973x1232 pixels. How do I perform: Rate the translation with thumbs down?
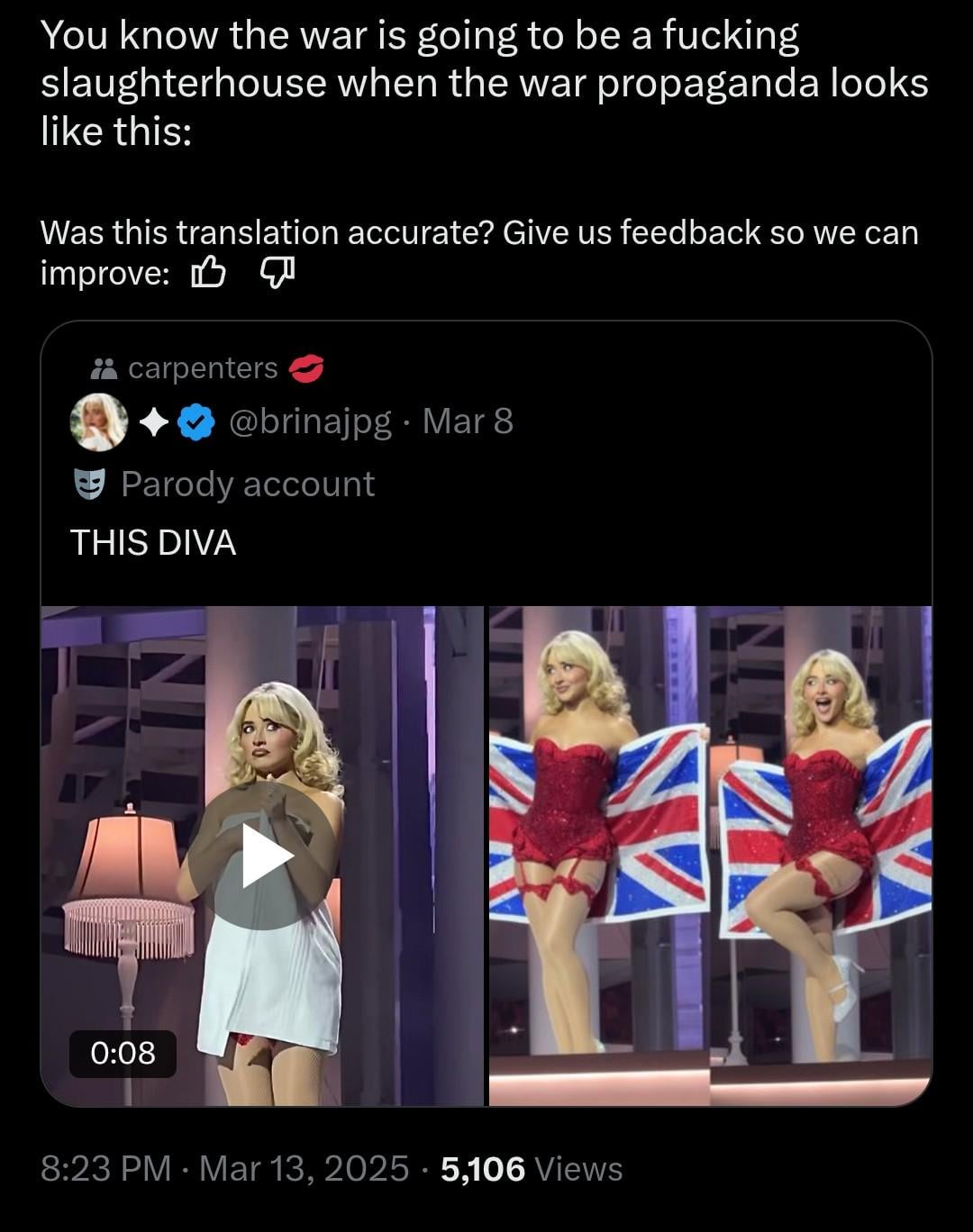click(277, 271)
